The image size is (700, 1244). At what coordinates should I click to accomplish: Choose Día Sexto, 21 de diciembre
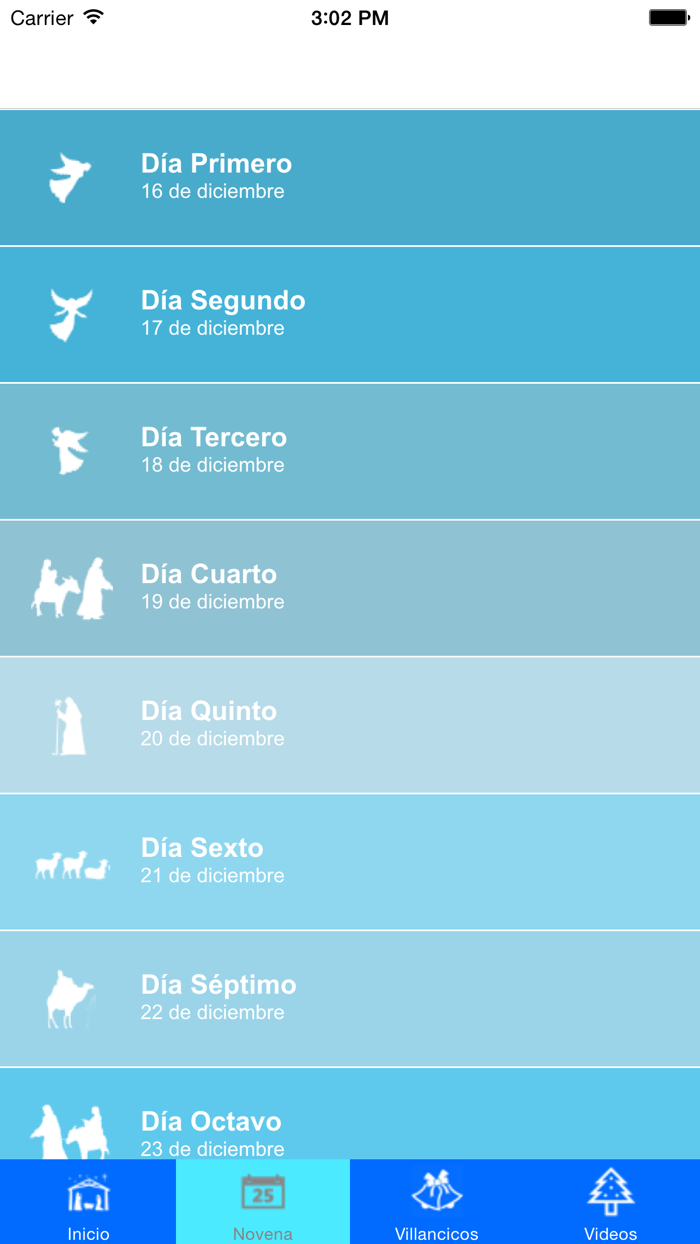pyautogui.click(x=350, y=862)
